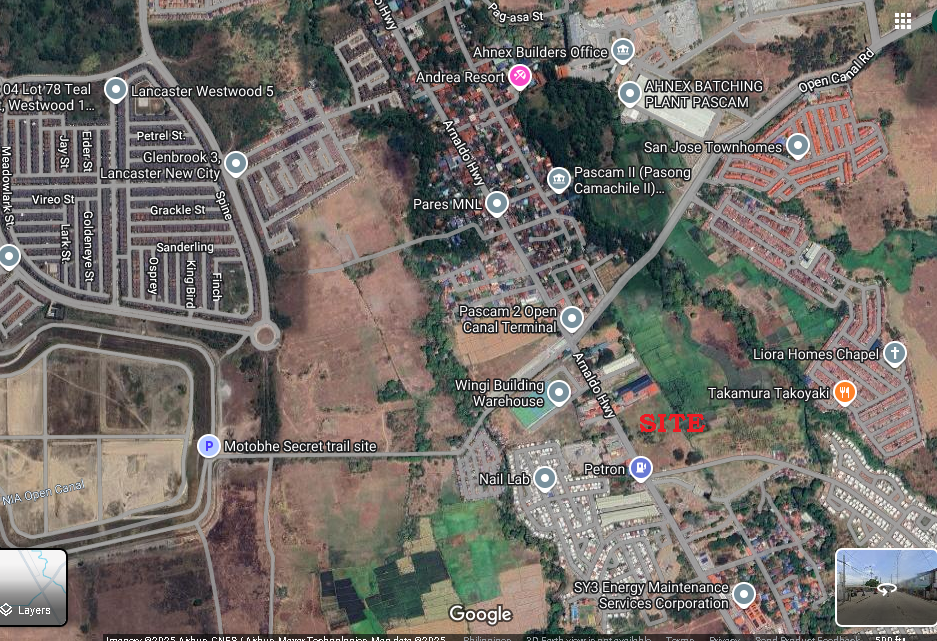Select the Andrea Resort pin
This screenshot has width=937, height=641.
pyautogui.click(x=519, y=76)
